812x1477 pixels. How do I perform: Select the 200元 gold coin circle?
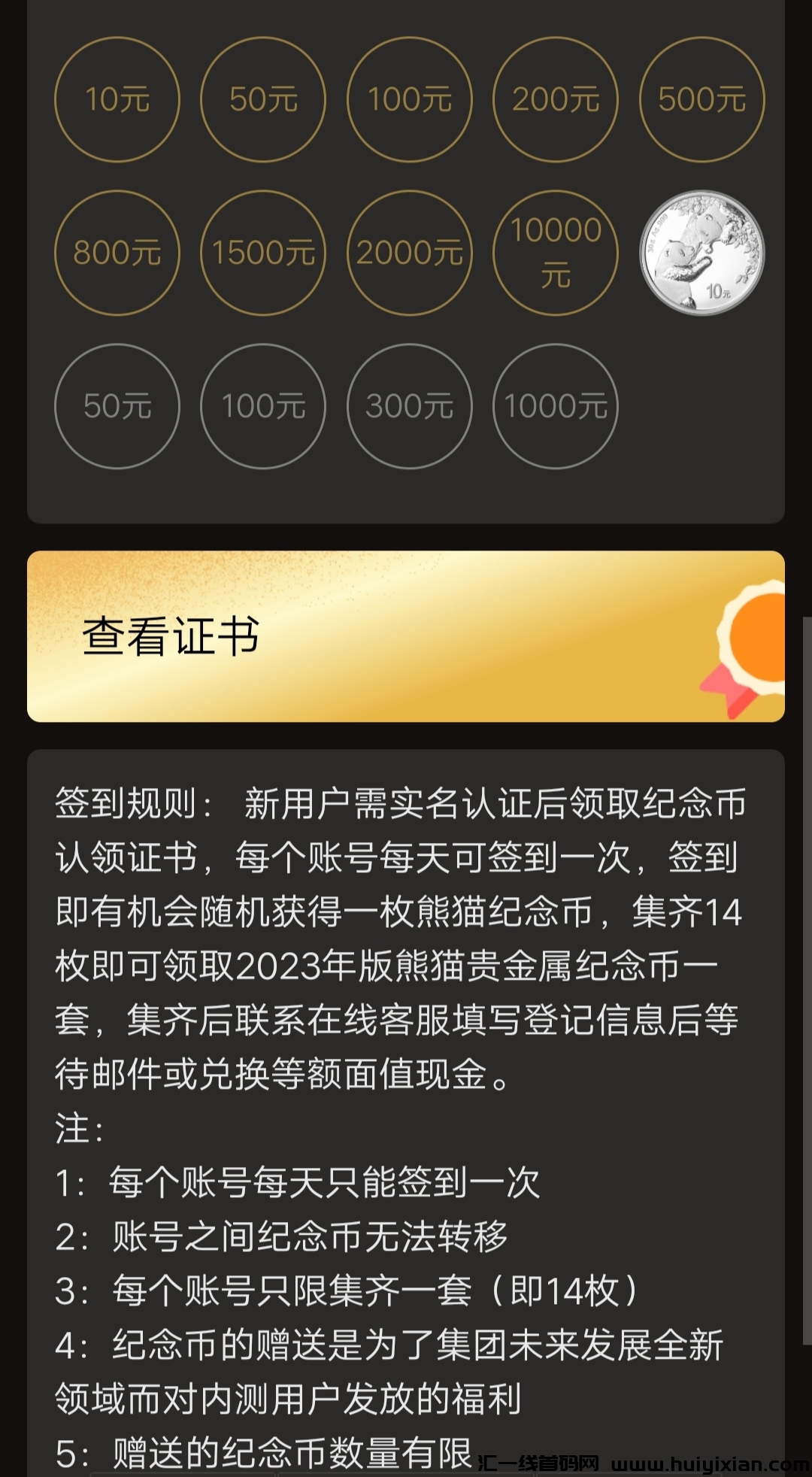coord(555,100)
